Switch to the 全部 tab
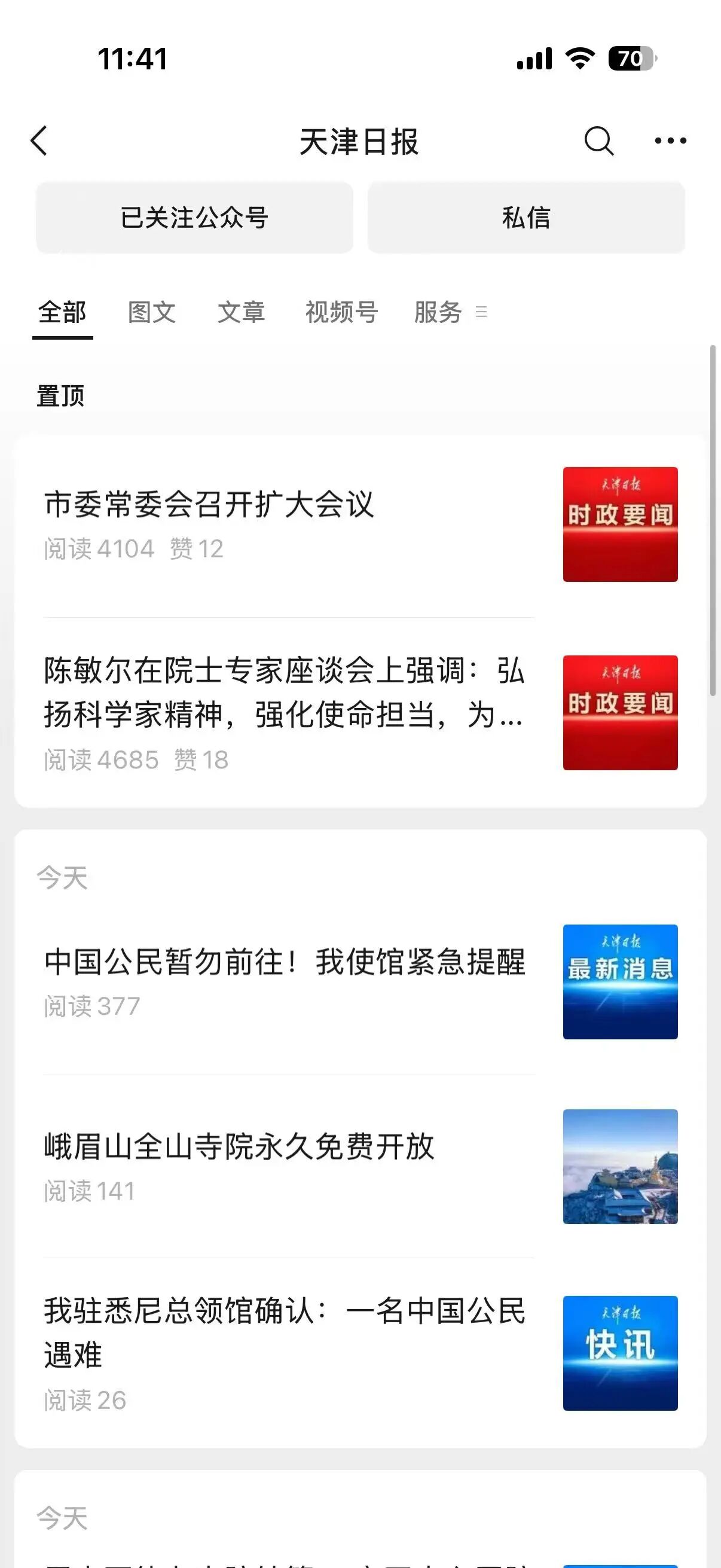Screen dimensions: 721x1568 pos(62,313)
